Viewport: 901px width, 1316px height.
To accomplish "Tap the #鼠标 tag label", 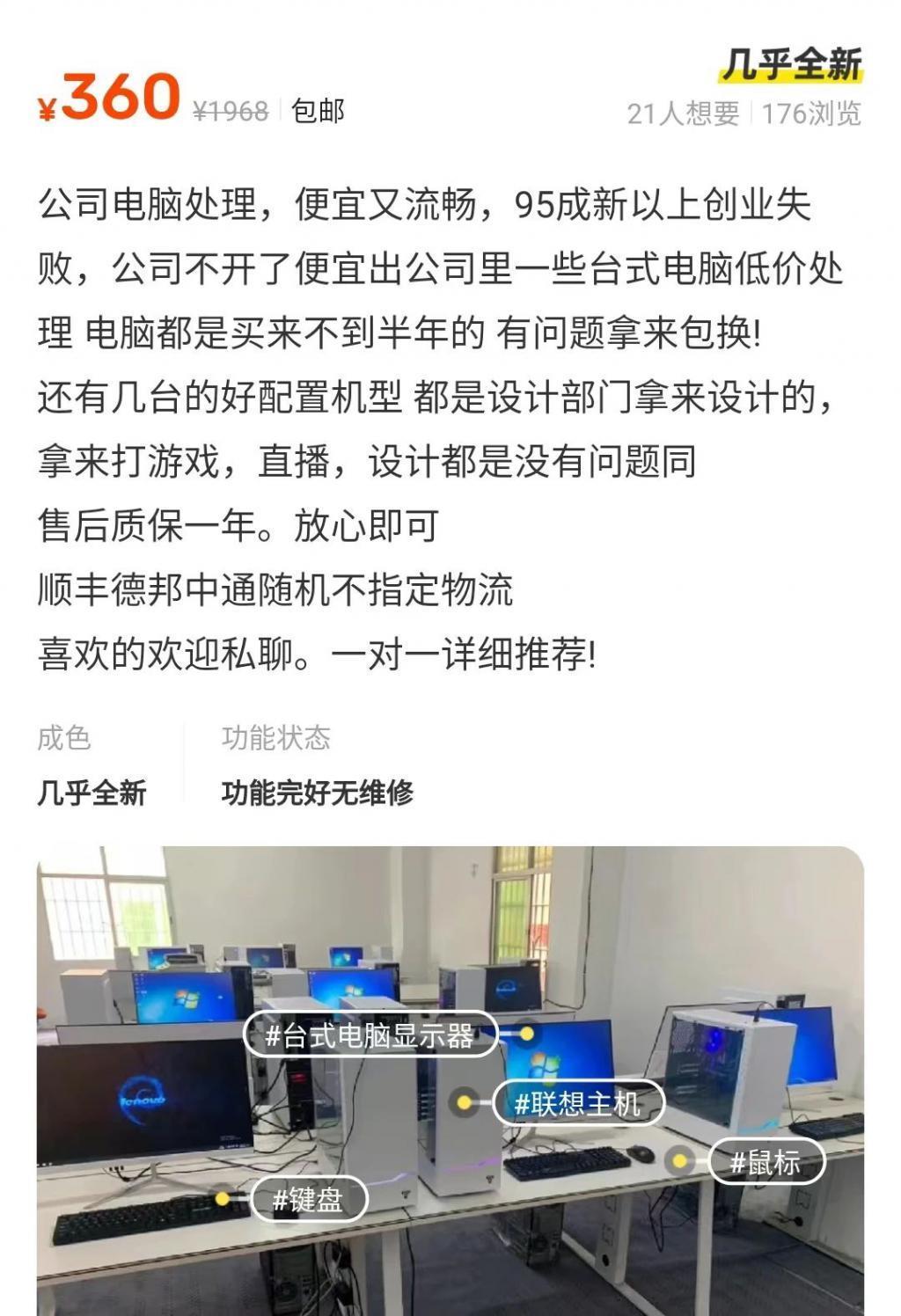I will click(x=766, y=1162).
